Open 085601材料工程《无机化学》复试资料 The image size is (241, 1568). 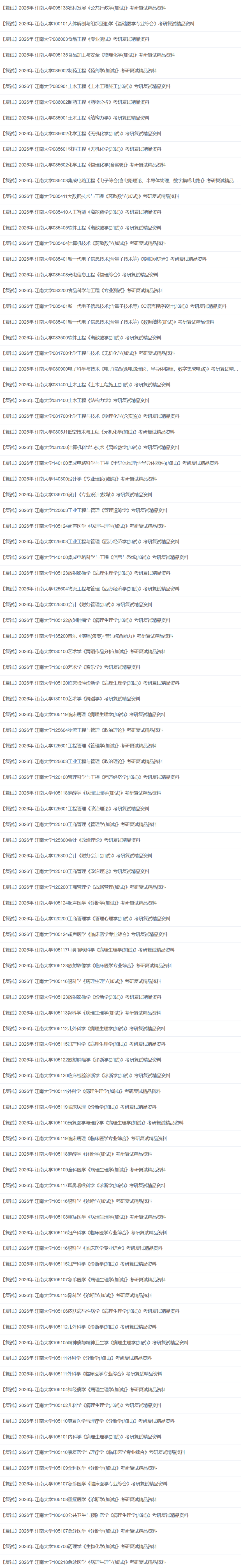(82, 149)
